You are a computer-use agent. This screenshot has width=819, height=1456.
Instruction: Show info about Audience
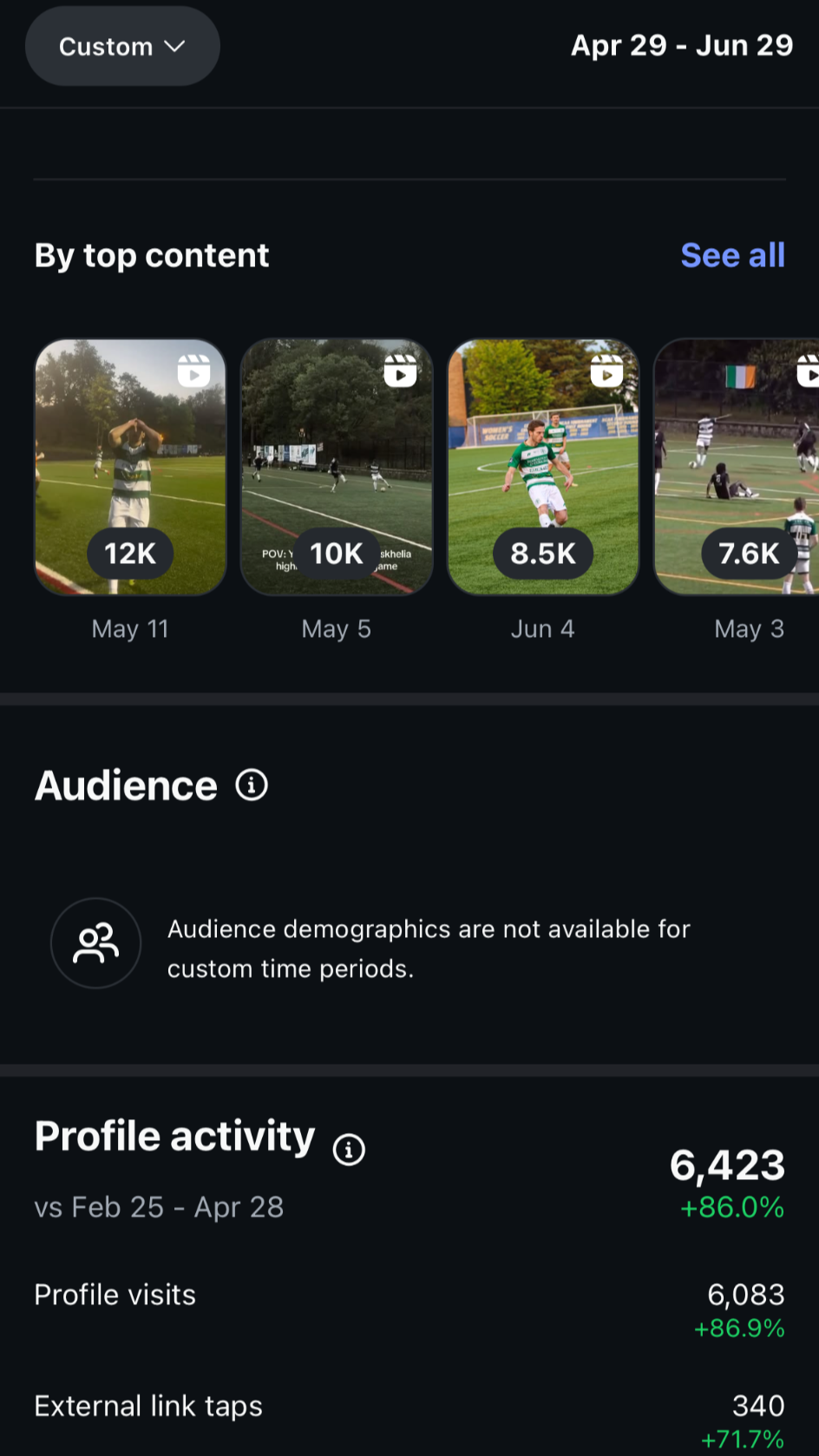pos(252,785)
